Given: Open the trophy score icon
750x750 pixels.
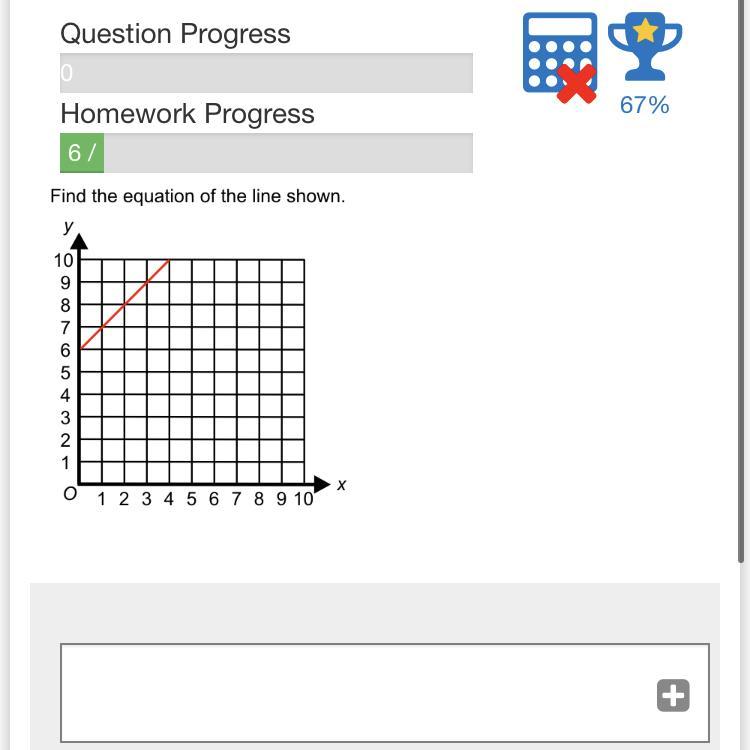Looking at the screenshot, I should tap(645, 48).
